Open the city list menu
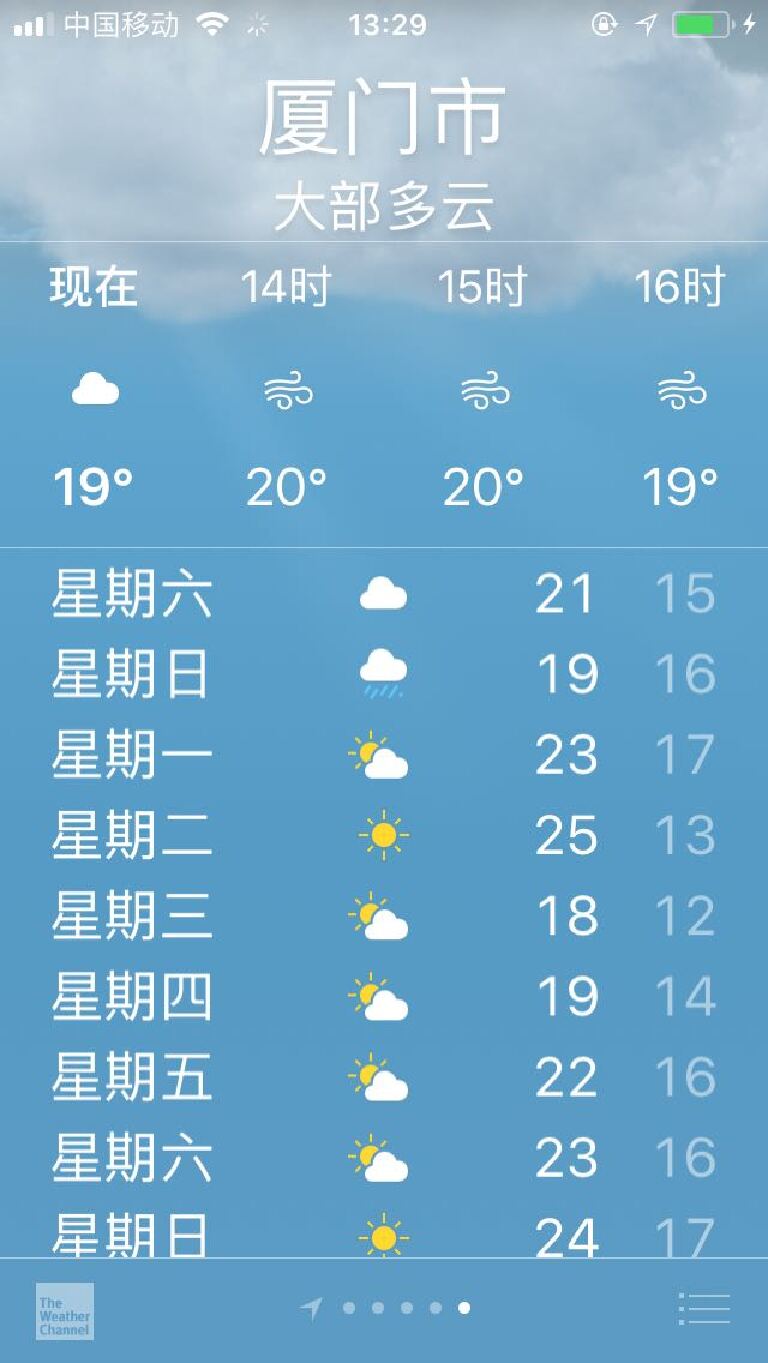Image resolution: width=768 pixels, height=1363 pixels. click(704, 1308)
